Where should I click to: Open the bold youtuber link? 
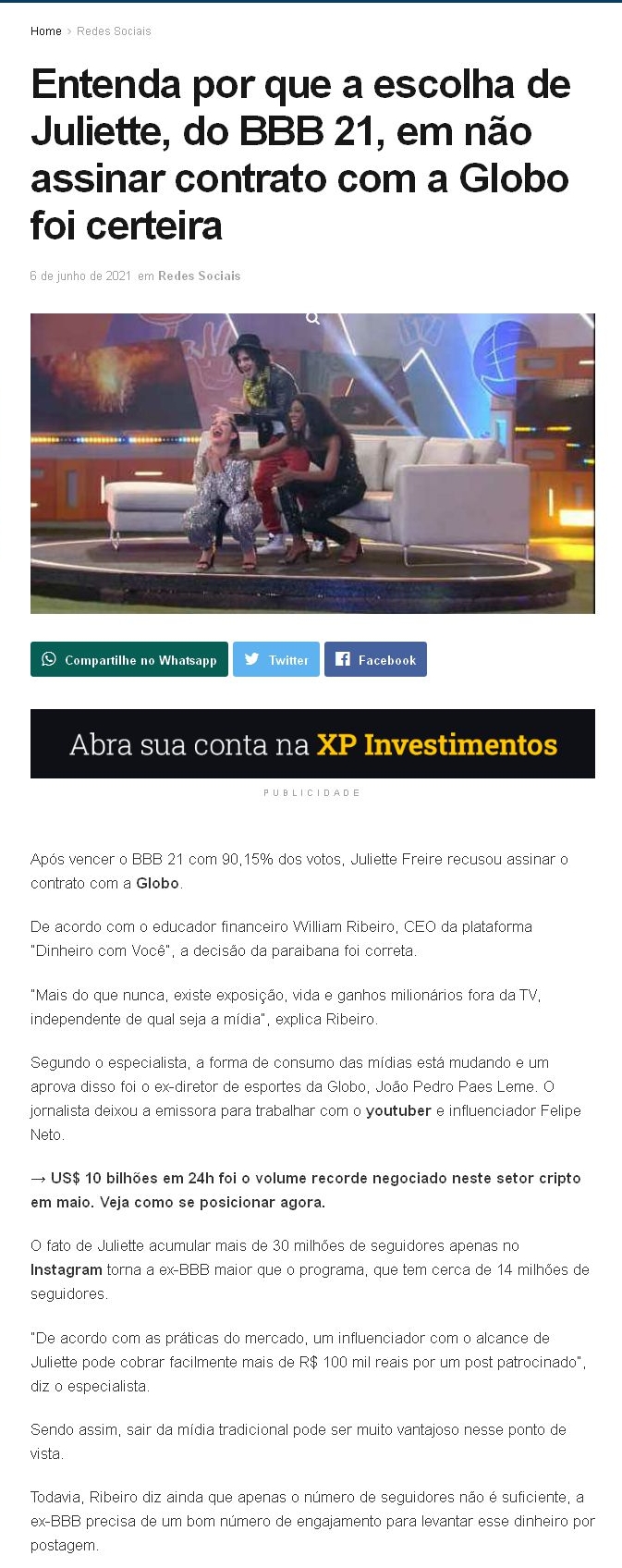(x=398, y=1110)
